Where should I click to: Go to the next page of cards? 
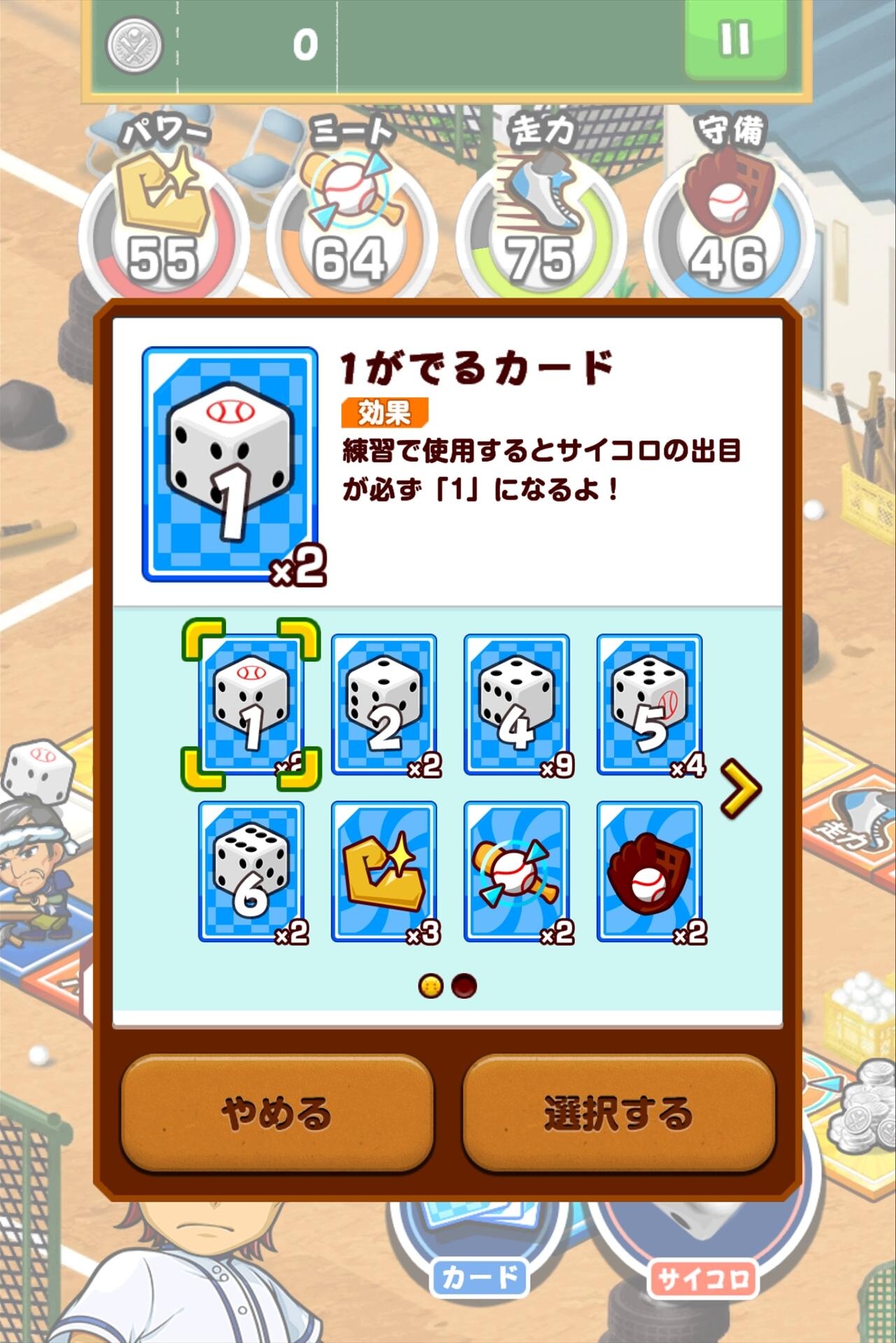click(741, 788)
